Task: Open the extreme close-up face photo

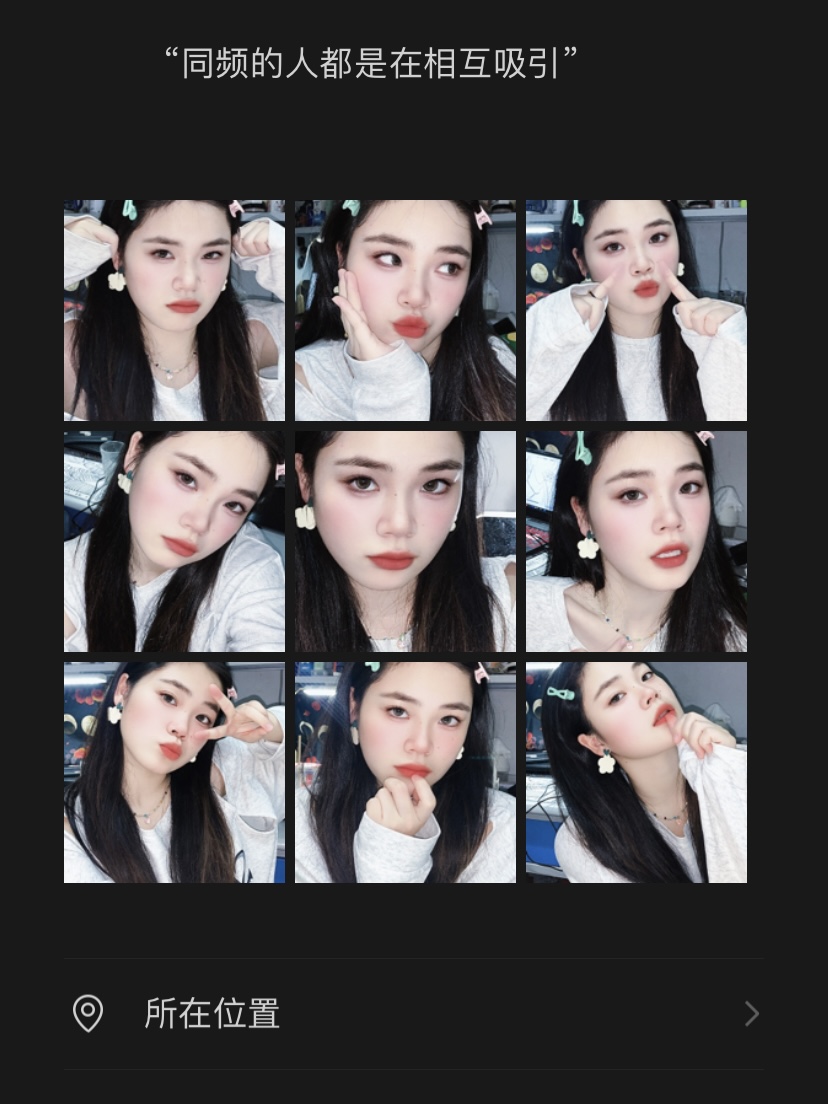Action: tap(405, 541)
